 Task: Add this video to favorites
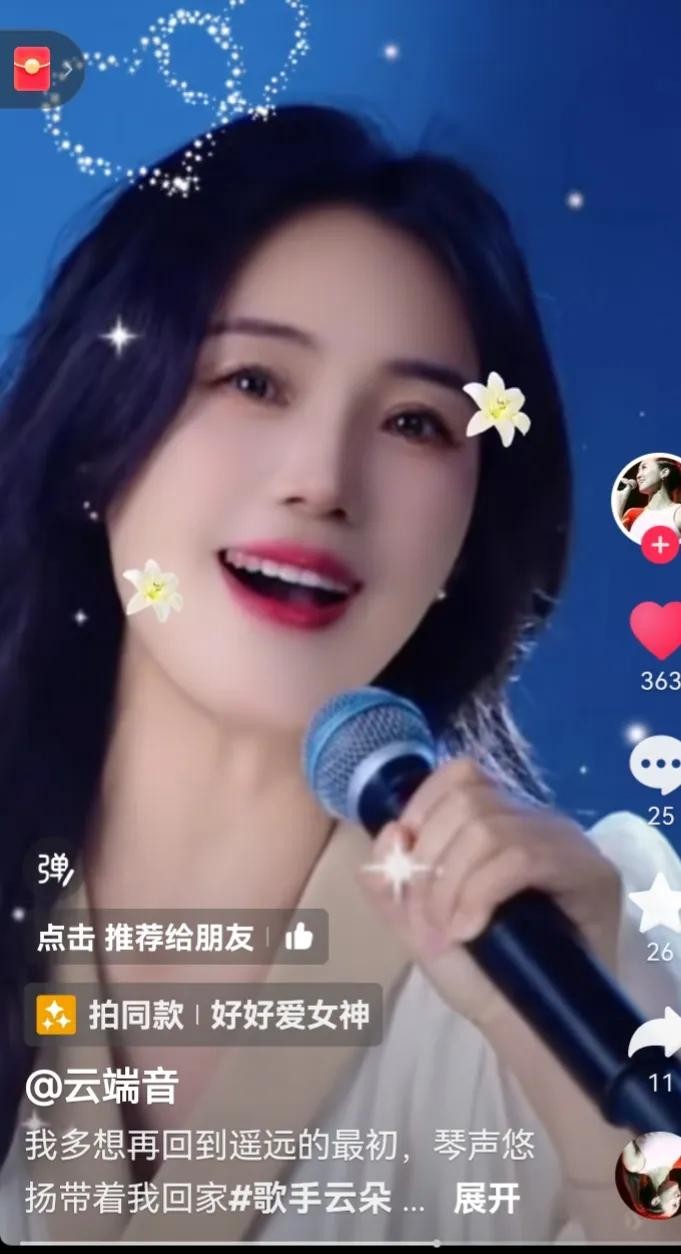pos(657,903)
